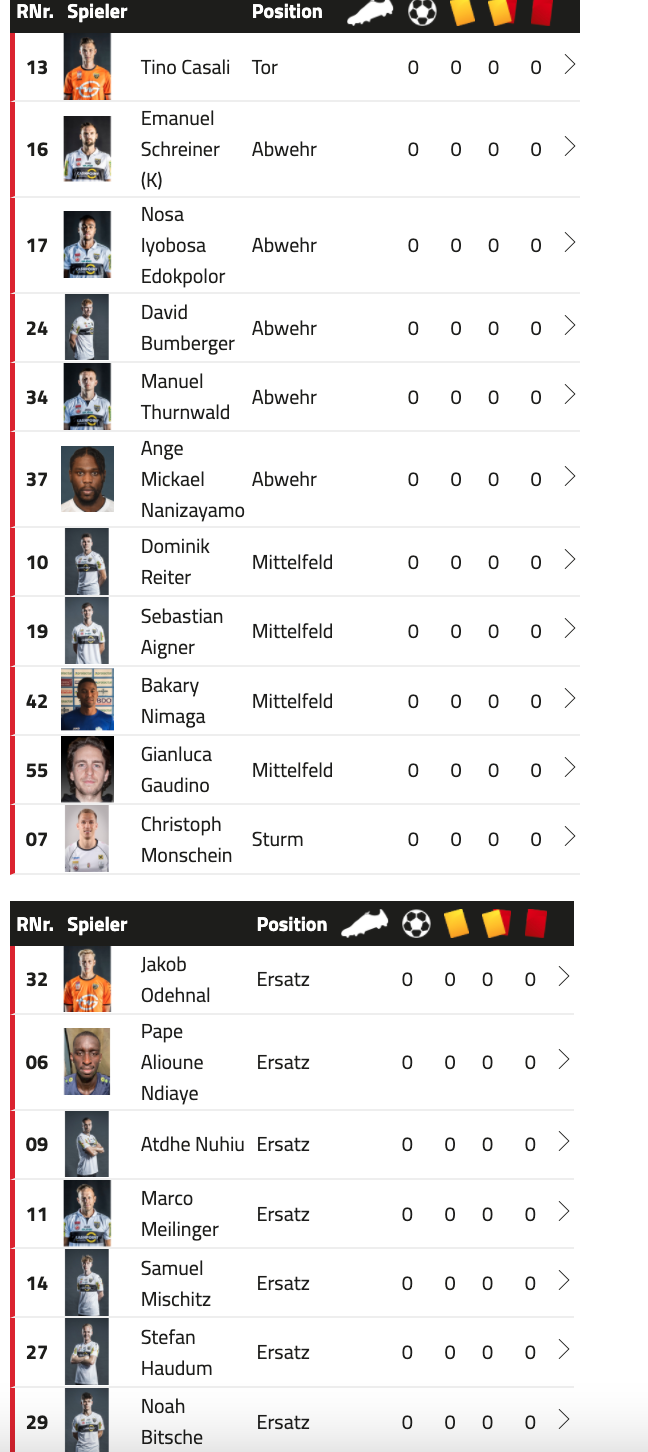View Samuel Mischitz's details
Viewport: 648px width, 1452px height.
[292, 1283]
